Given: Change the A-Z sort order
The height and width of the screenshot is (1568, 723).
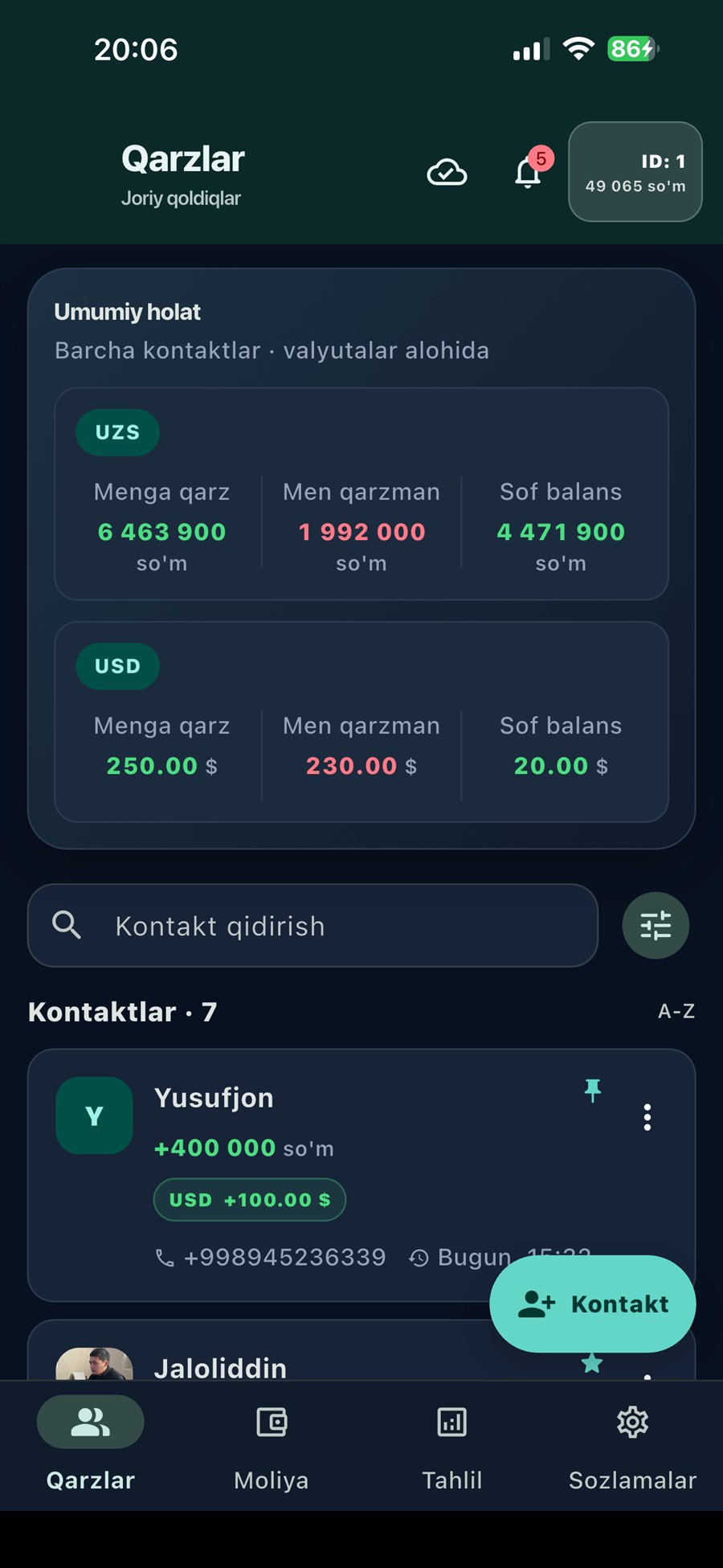Looking at the screenshot, I should tap(676, 1011).
